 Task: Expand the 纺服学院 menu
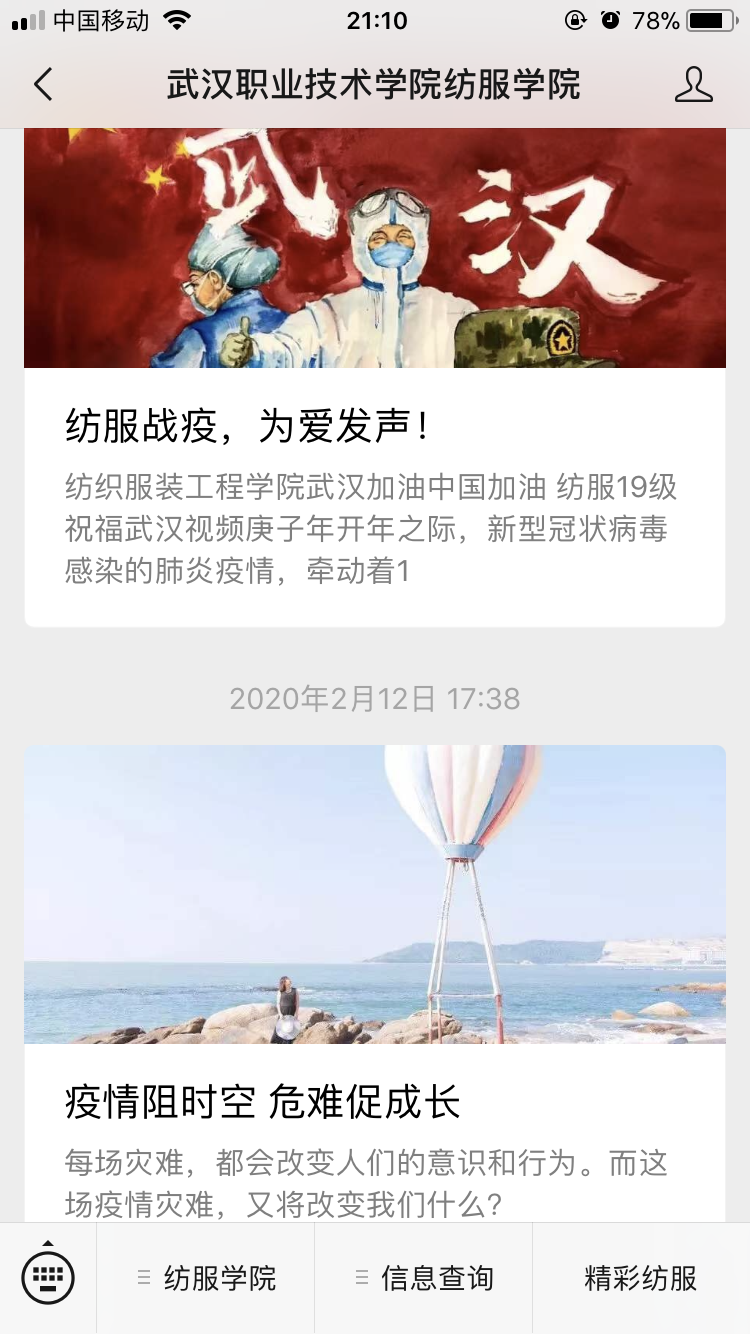coord(206,1278)
